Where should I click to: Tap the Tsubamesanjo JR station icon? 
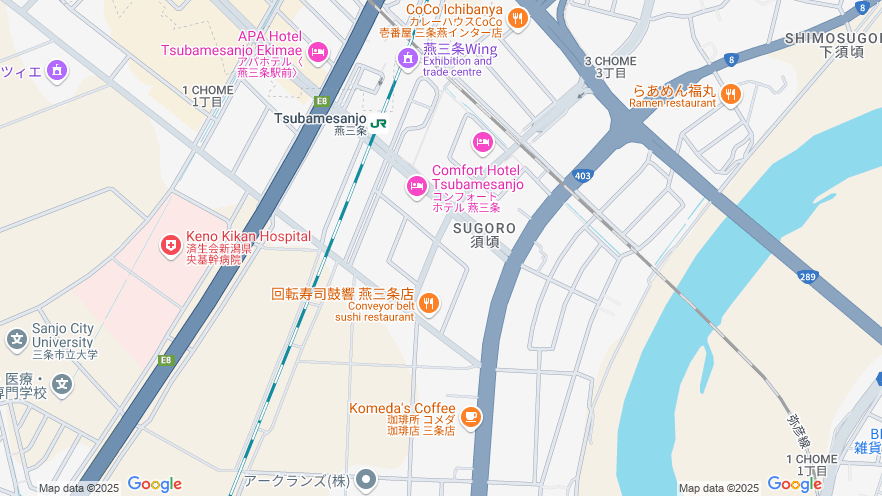point(378,123)
